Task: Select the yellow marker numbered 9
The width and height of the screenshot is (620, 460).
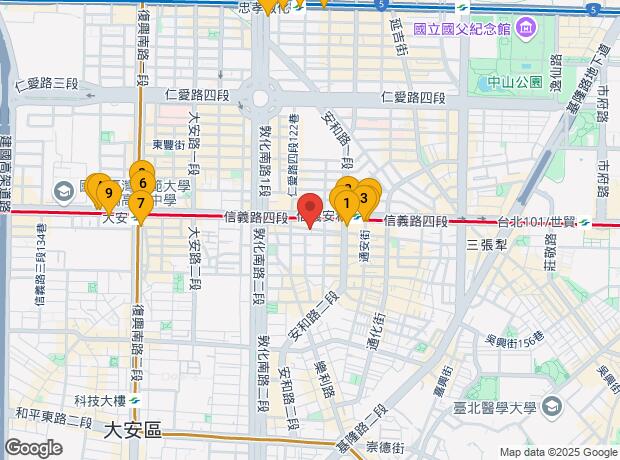Action: point(107,192)
